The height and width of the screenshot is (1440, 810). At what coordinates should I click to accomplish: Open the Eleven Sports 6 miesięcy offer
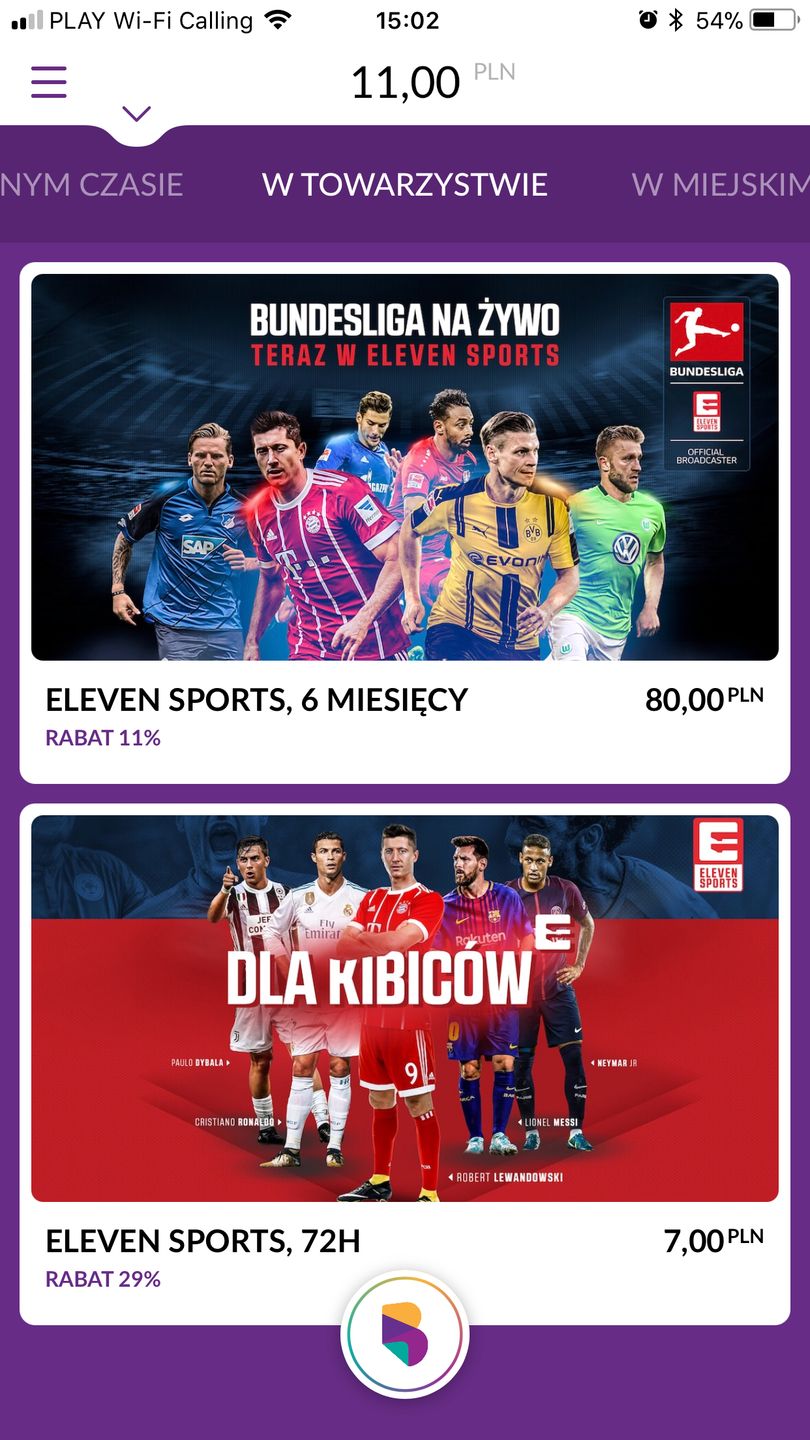(404, 520)
